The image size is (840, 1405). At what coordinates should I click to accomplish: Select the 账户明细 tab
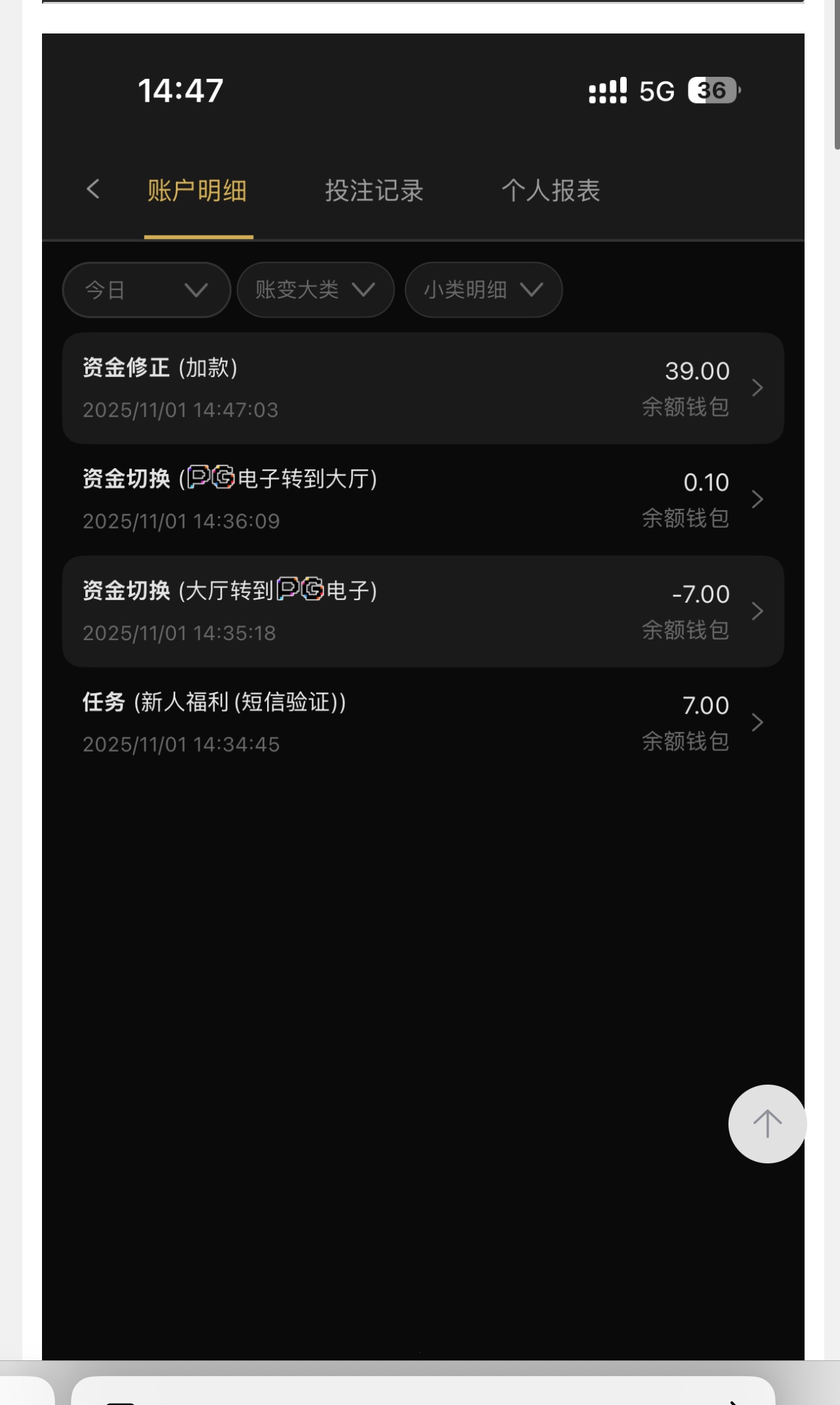[198, 191]
